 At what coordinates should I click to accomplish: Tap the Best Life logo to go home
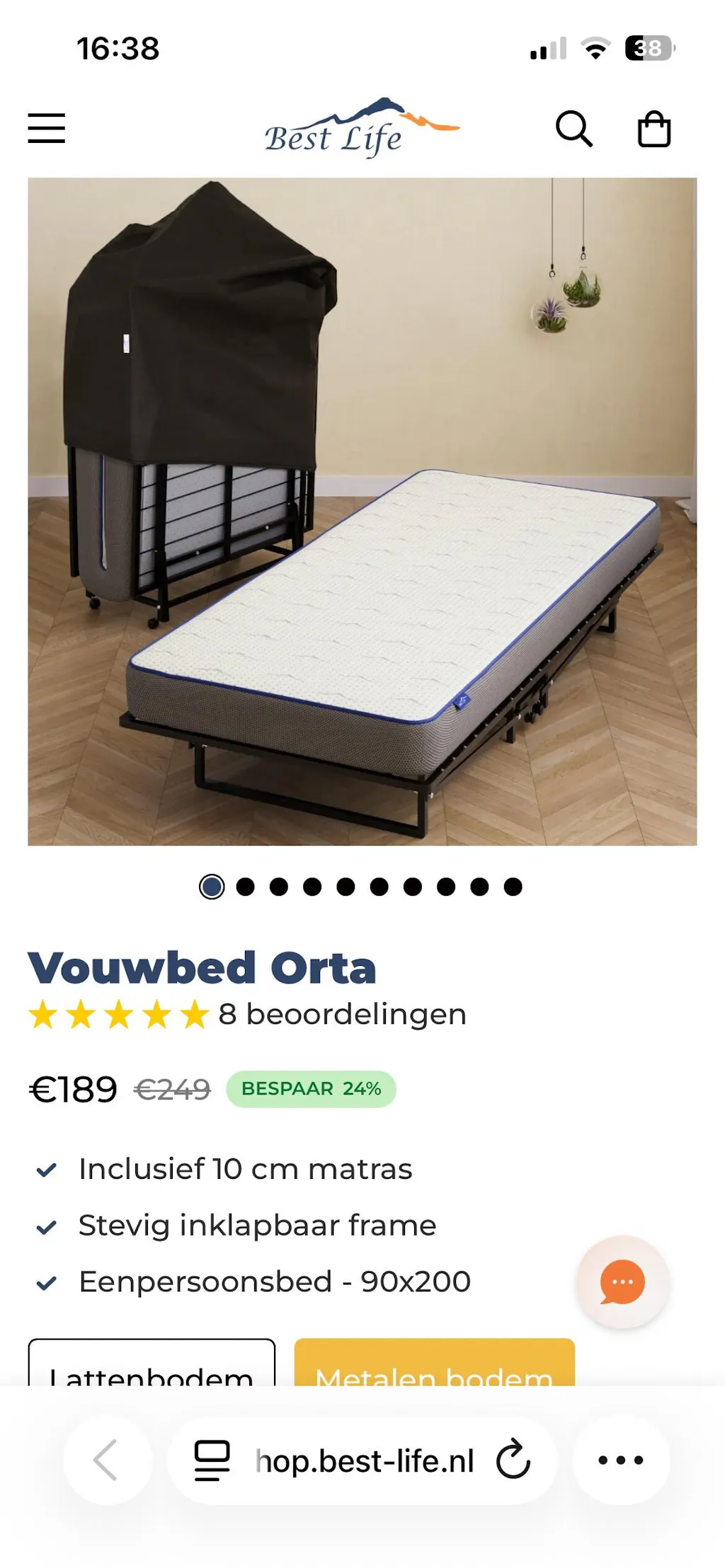coord(361,128)
